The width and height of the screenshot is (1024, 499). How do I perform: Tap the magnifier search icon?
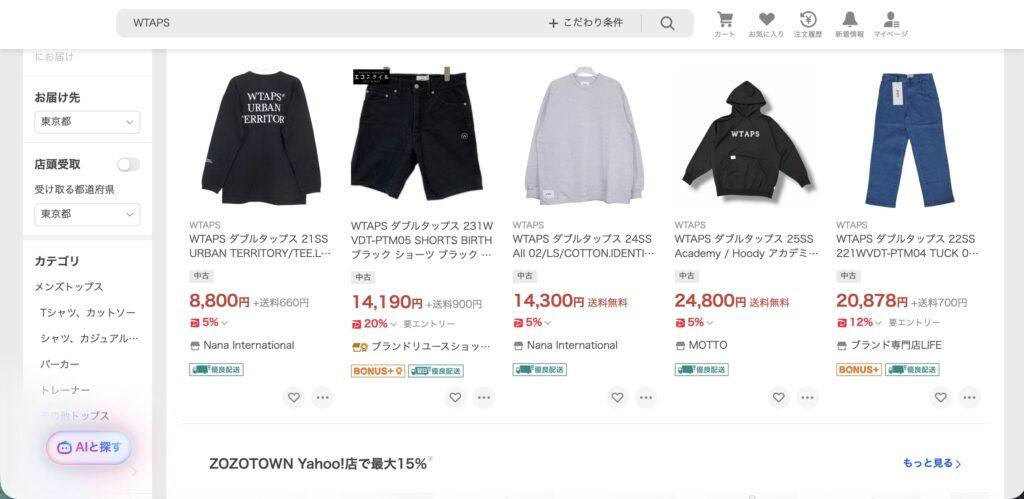click(x=667, y=23)
